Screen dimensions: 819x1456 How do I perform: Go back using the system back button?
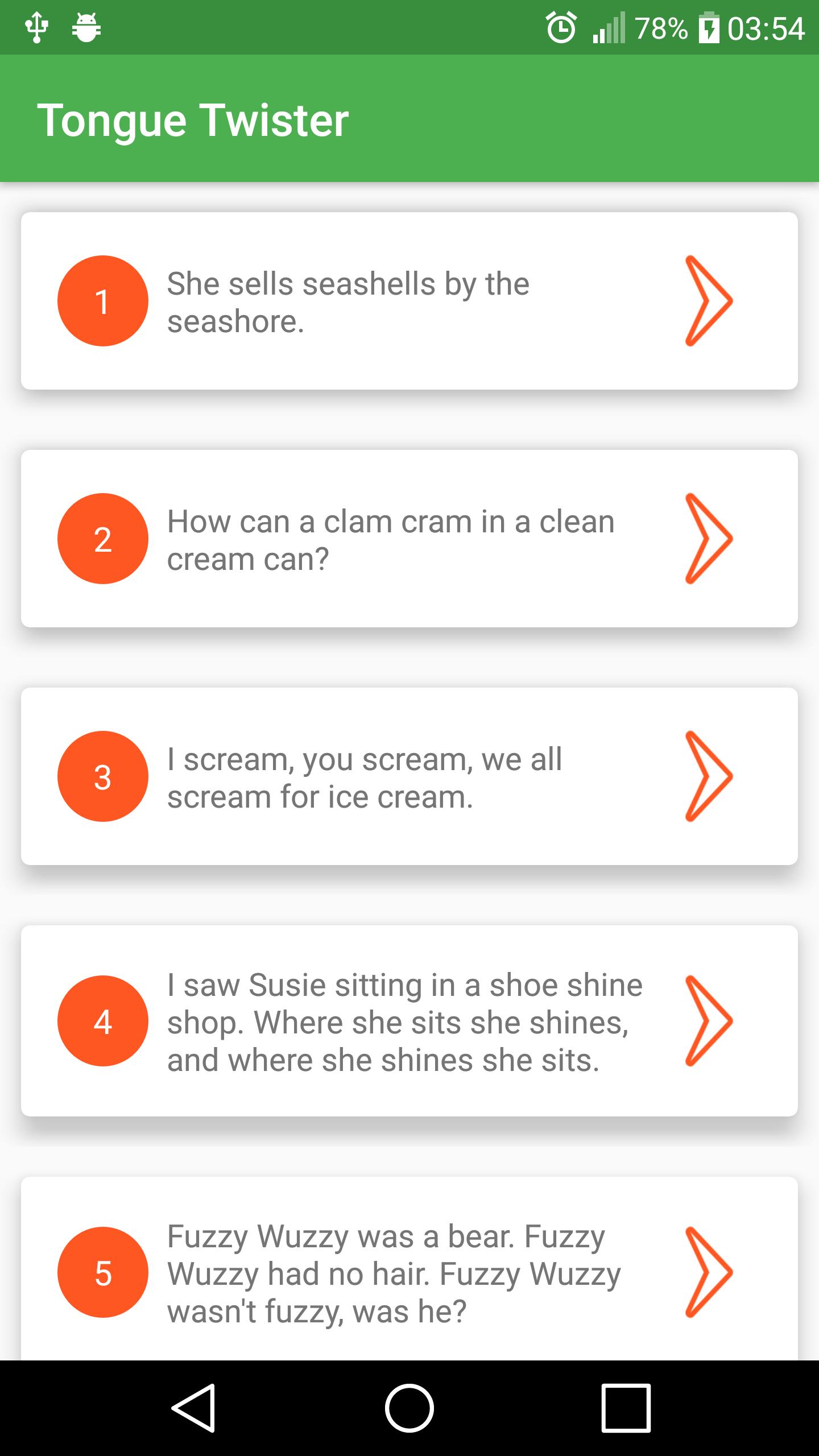click(x=193, y=1408)
